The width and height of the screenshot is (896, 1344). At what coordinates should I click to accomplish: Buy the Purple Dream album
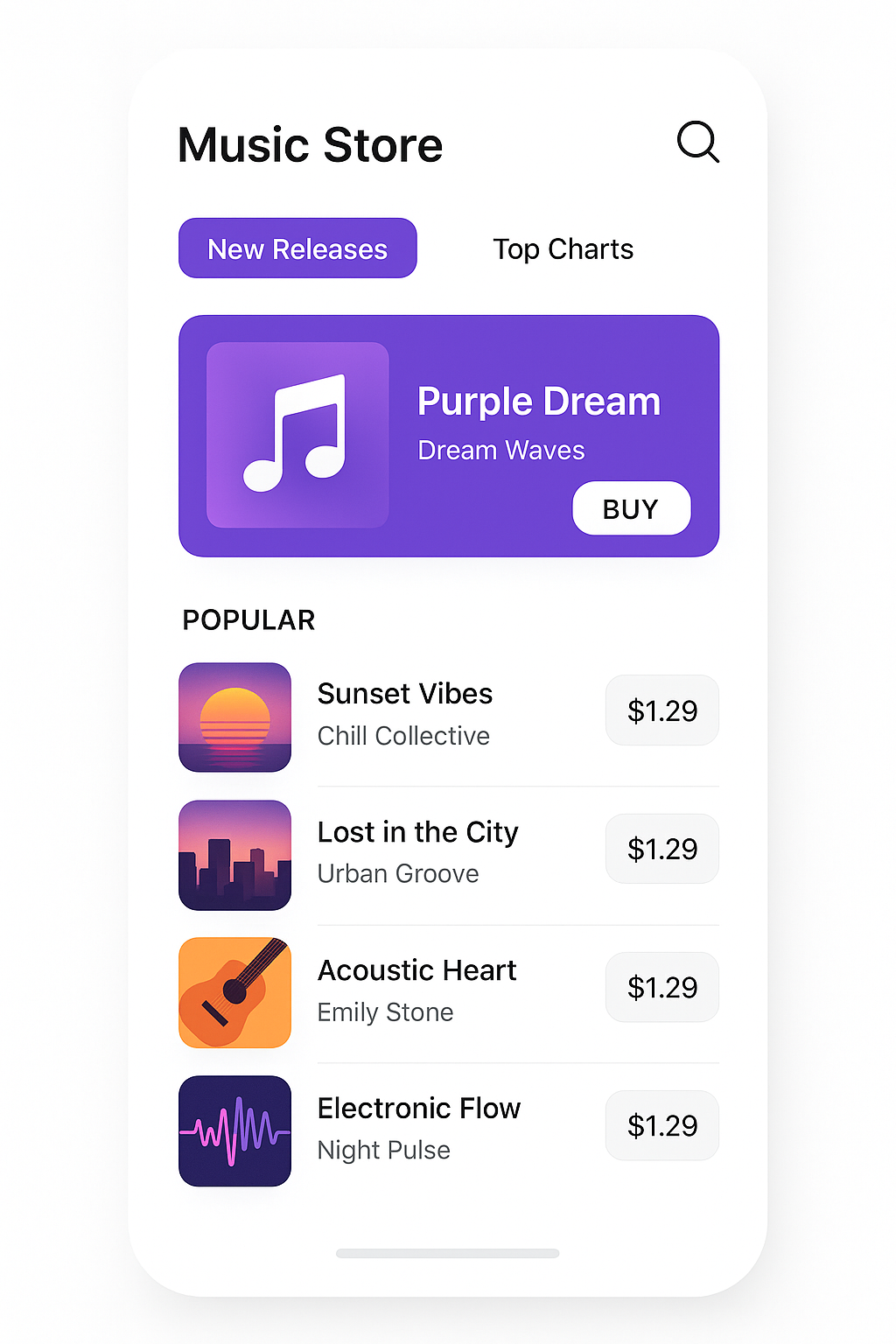[x=631, y=508]
